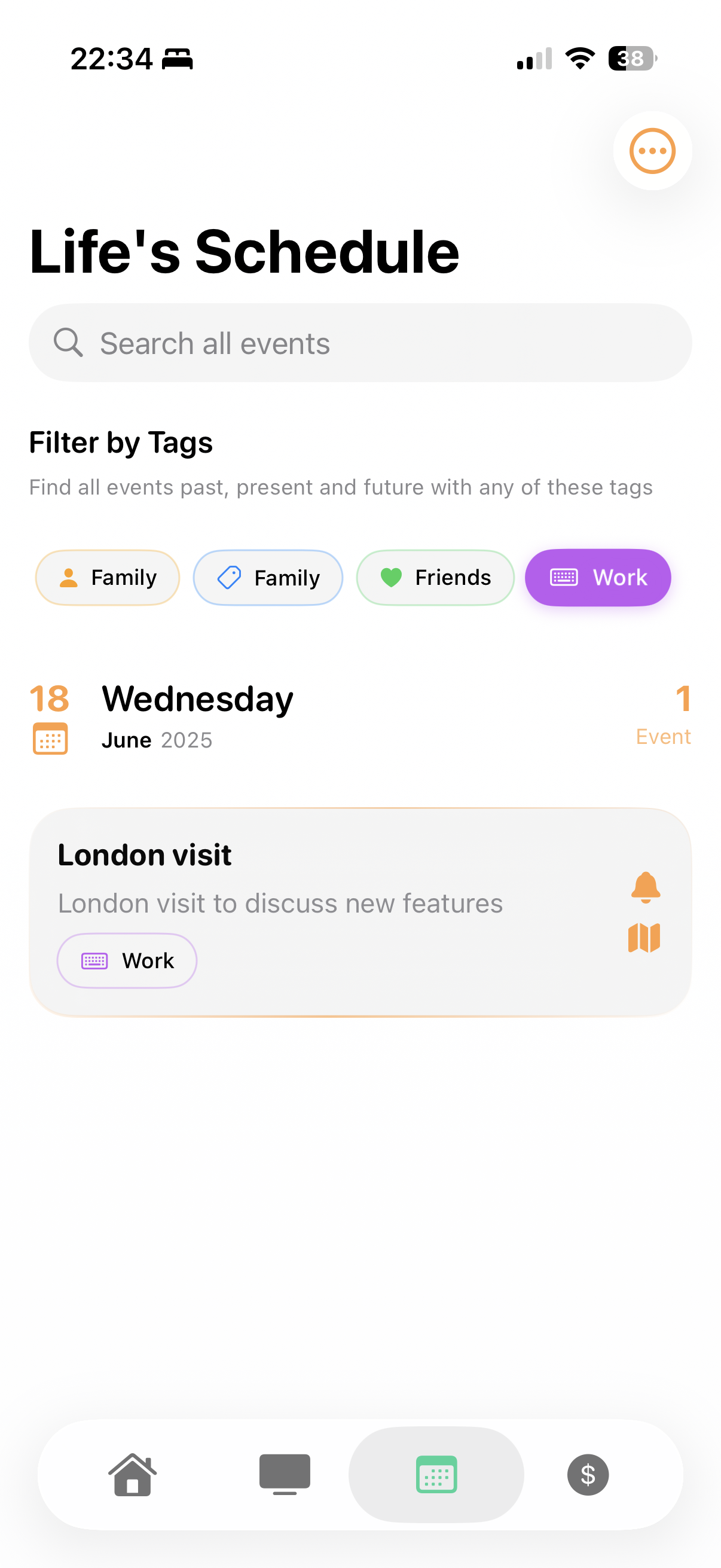Click the Work tag on the event card
721x1568 pixels.
coord(126,960)
